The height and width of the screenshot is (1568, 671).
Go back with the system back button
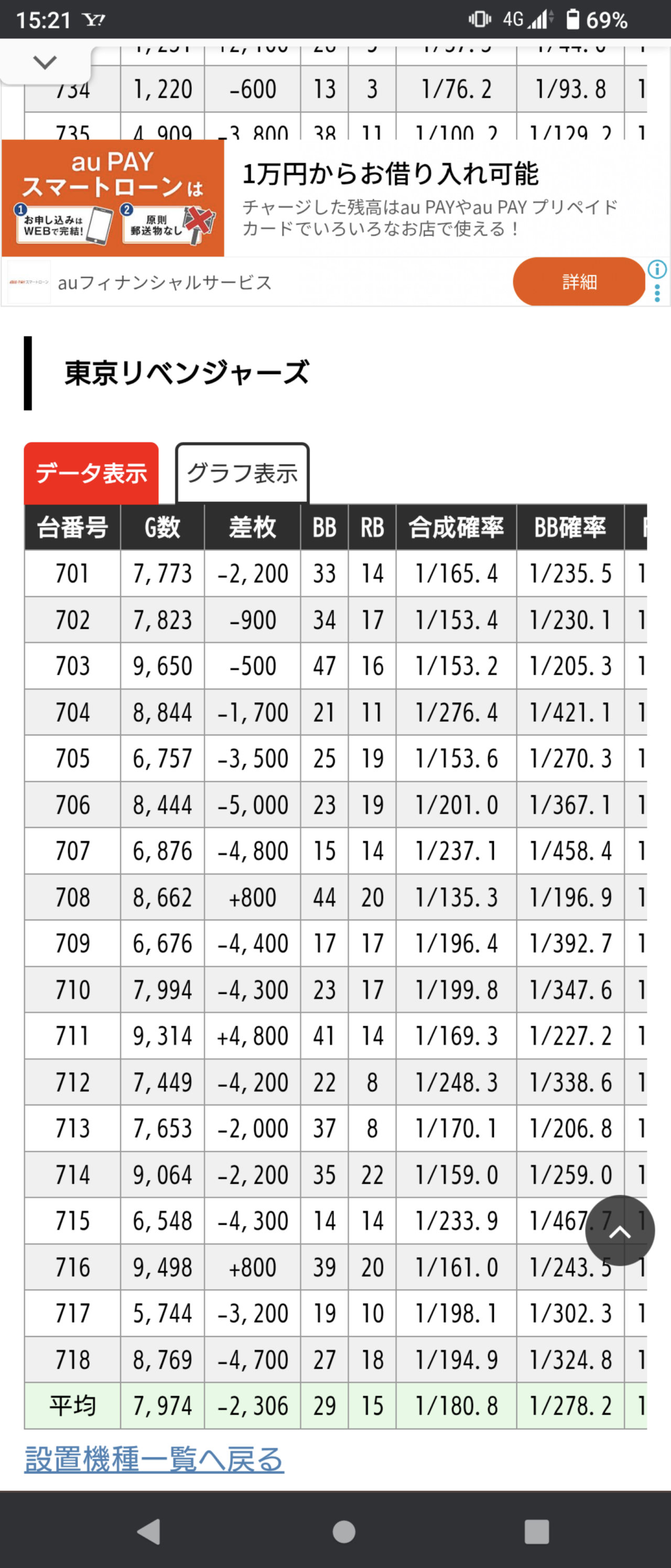tap(149, 1531)
